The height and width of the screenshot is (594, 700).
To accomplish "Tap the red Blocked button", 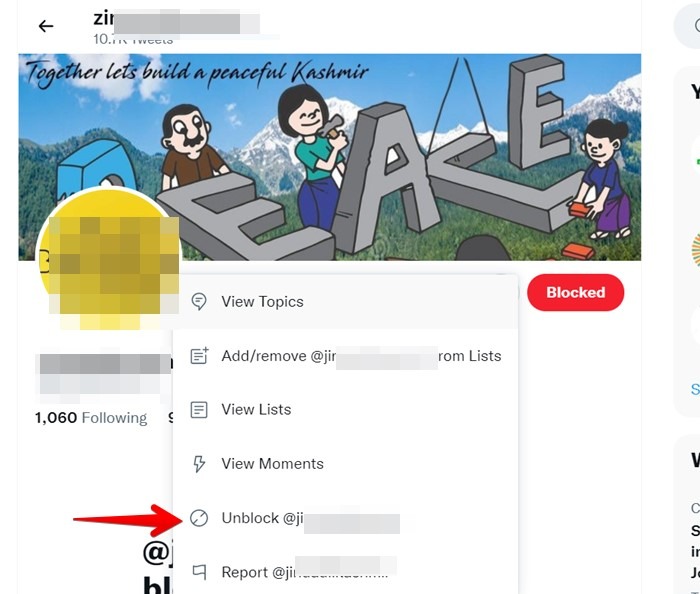I will click(x=575, y=293).
